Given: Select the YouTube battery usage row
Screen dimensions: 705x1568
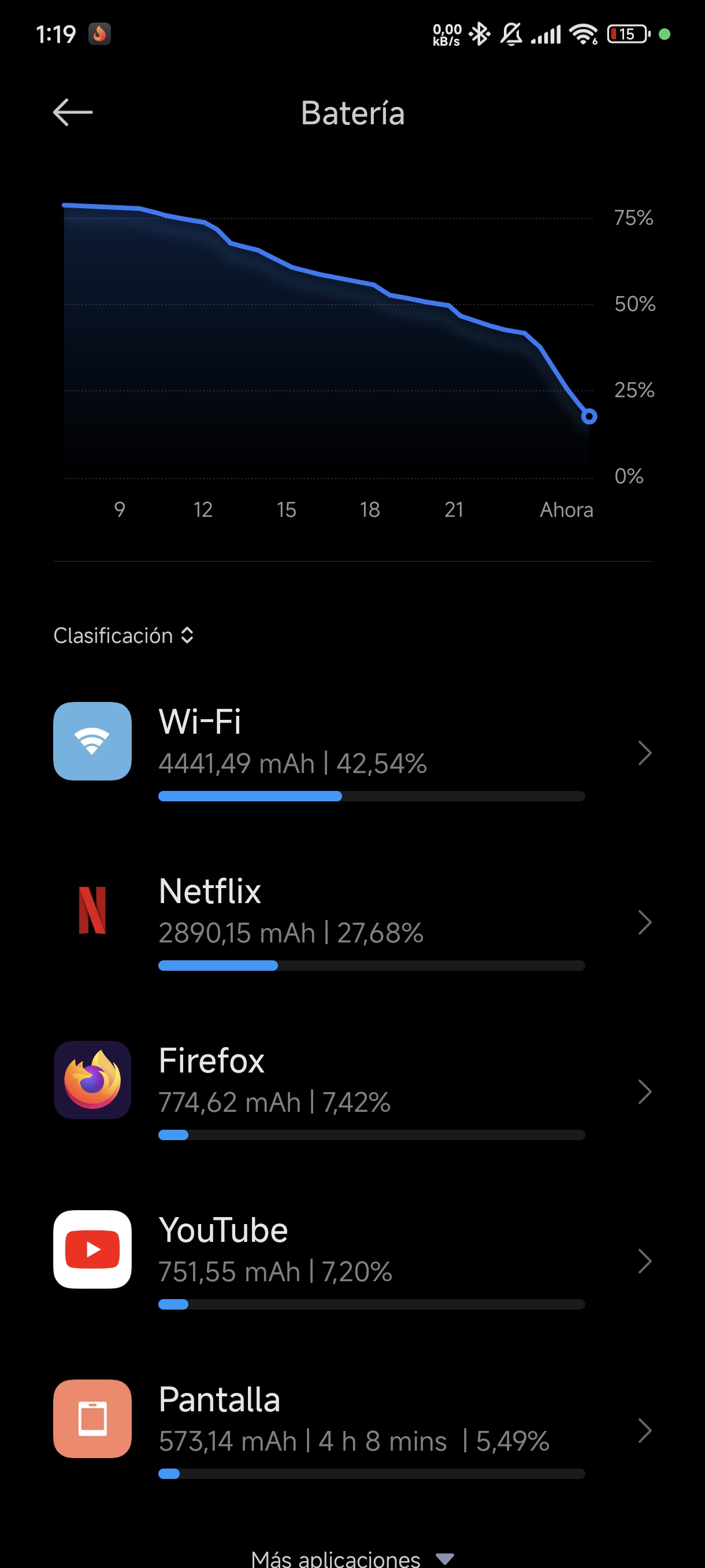Looking at the screenshot, I should pos(353,1260).
